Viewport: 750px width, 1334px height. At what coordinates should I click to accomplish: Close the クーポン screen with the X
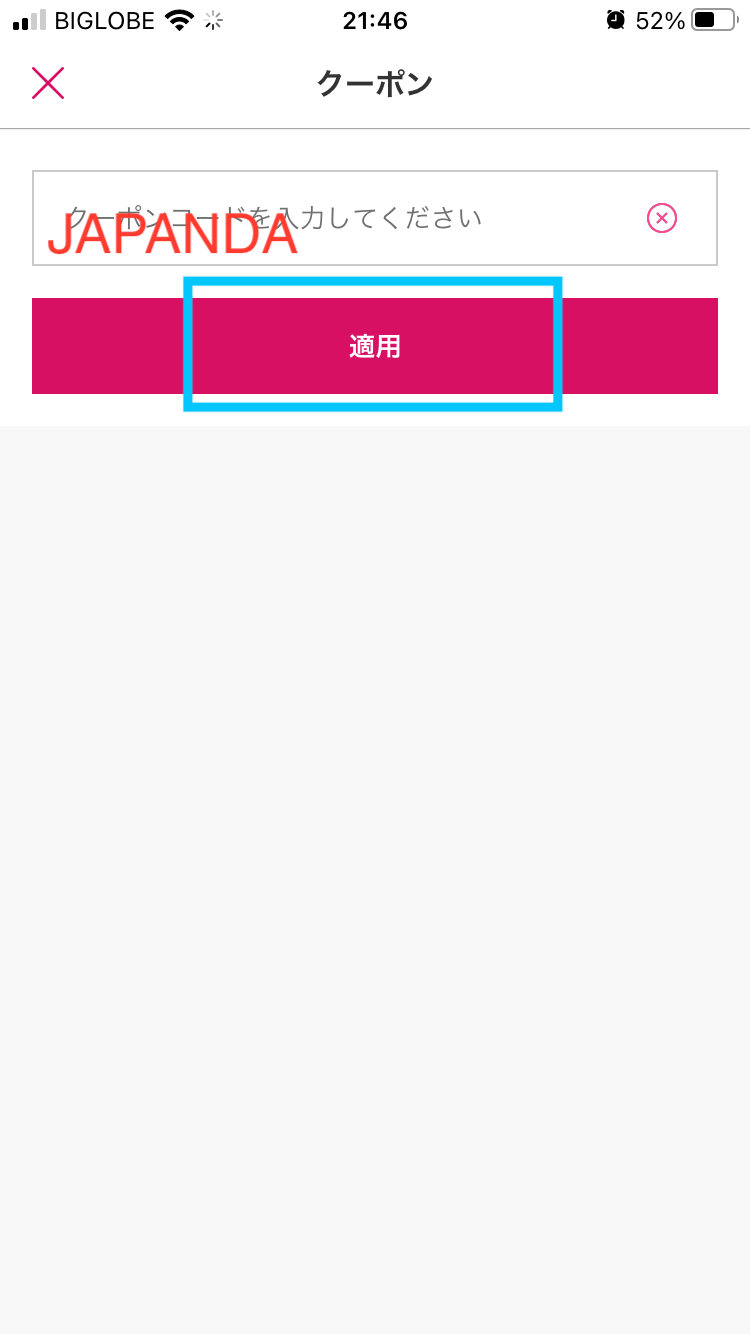(48, 83)
